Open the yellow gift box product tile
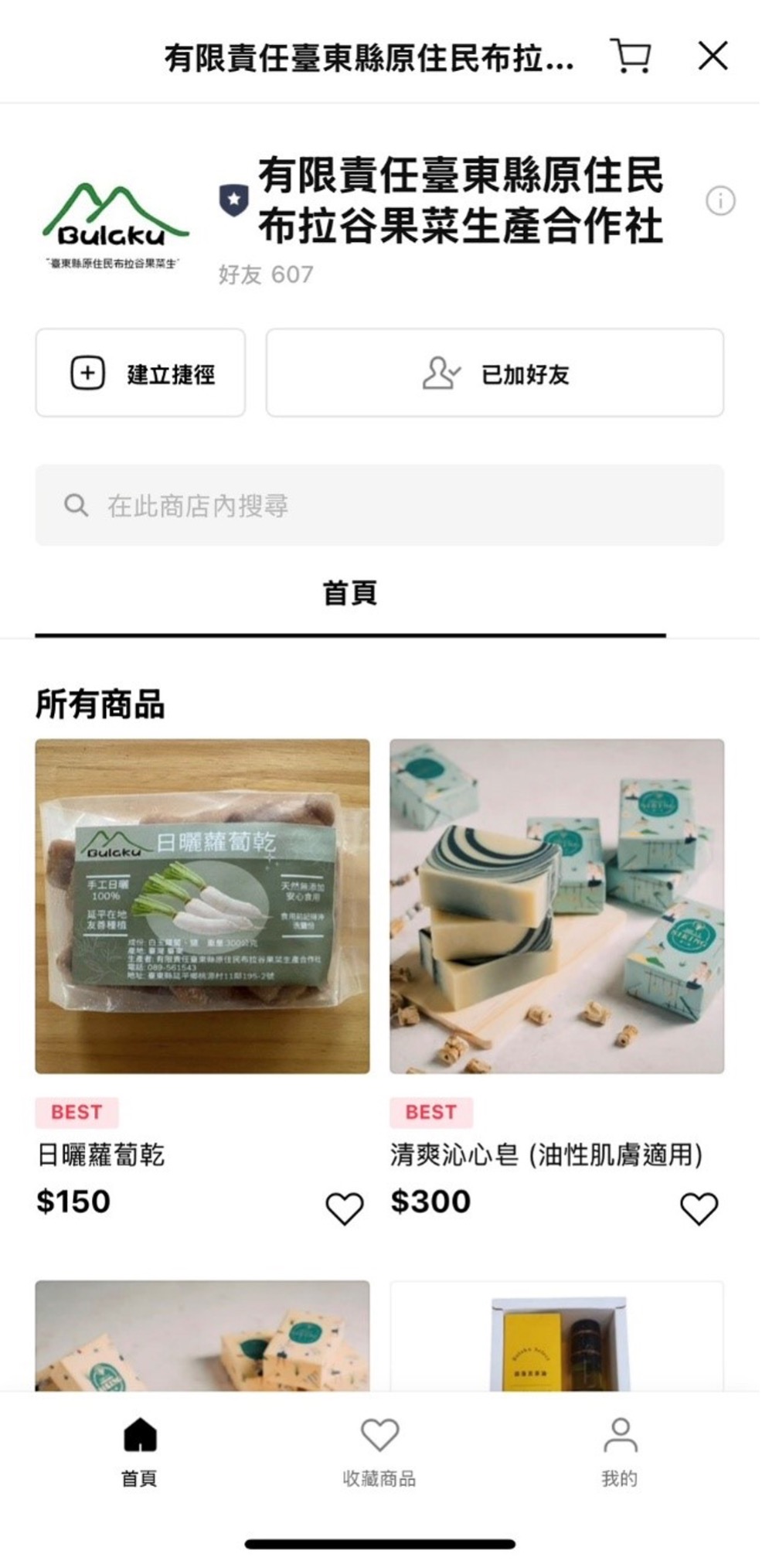The image size is (762, 1568). [556, 1338]
